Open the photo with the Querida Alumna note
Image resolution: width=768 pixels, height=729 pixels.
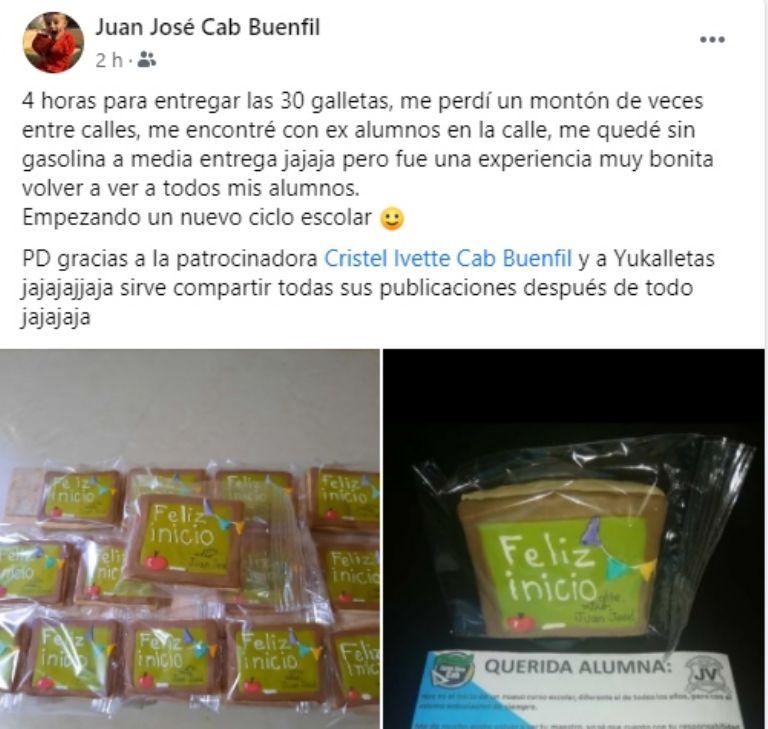point(573,538)
